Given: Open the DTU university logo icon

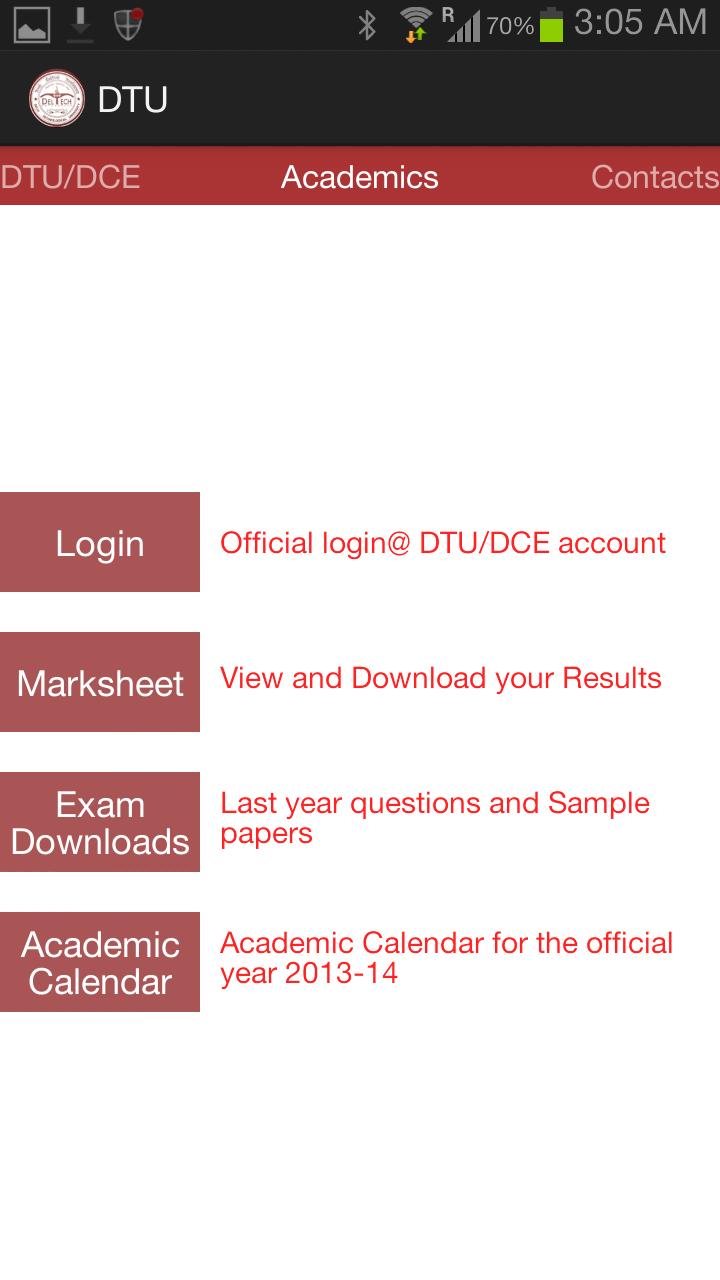Looking at the screenshot, I should pyautogui.click(x=57, y=97).
